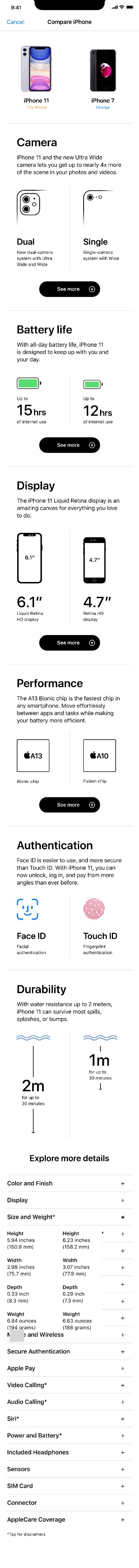
Task: See more under Battery life section
Action: [x=69, y=445]
